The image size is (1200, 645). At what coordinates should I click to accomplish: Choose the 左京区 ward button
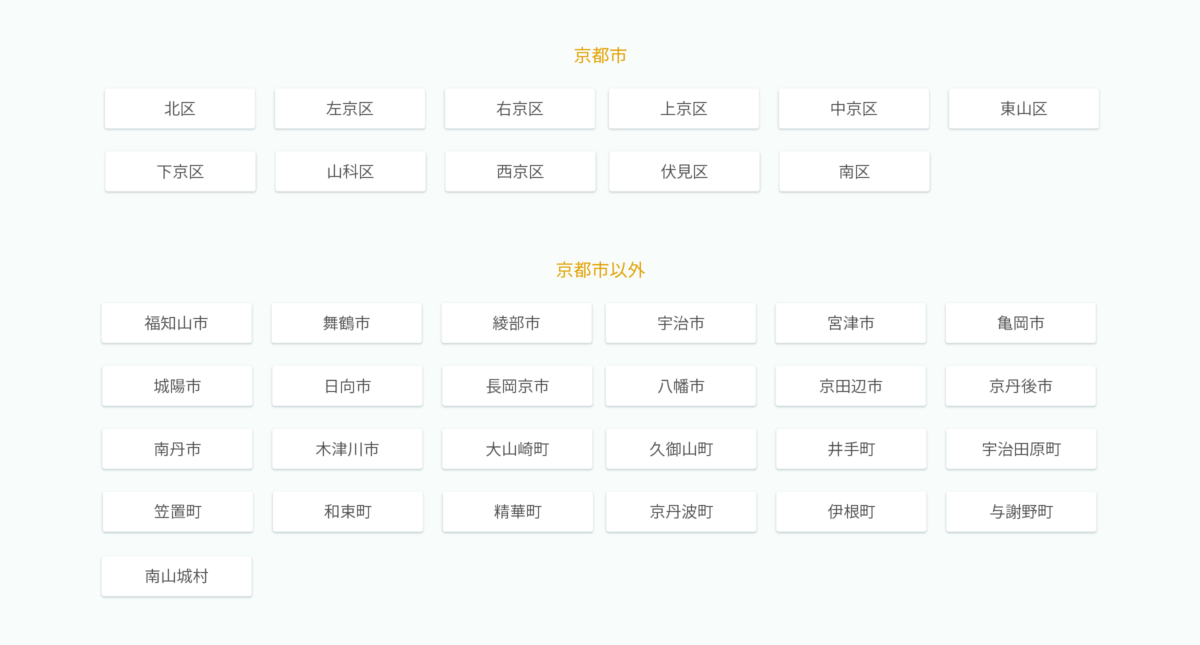click(350, 109)
